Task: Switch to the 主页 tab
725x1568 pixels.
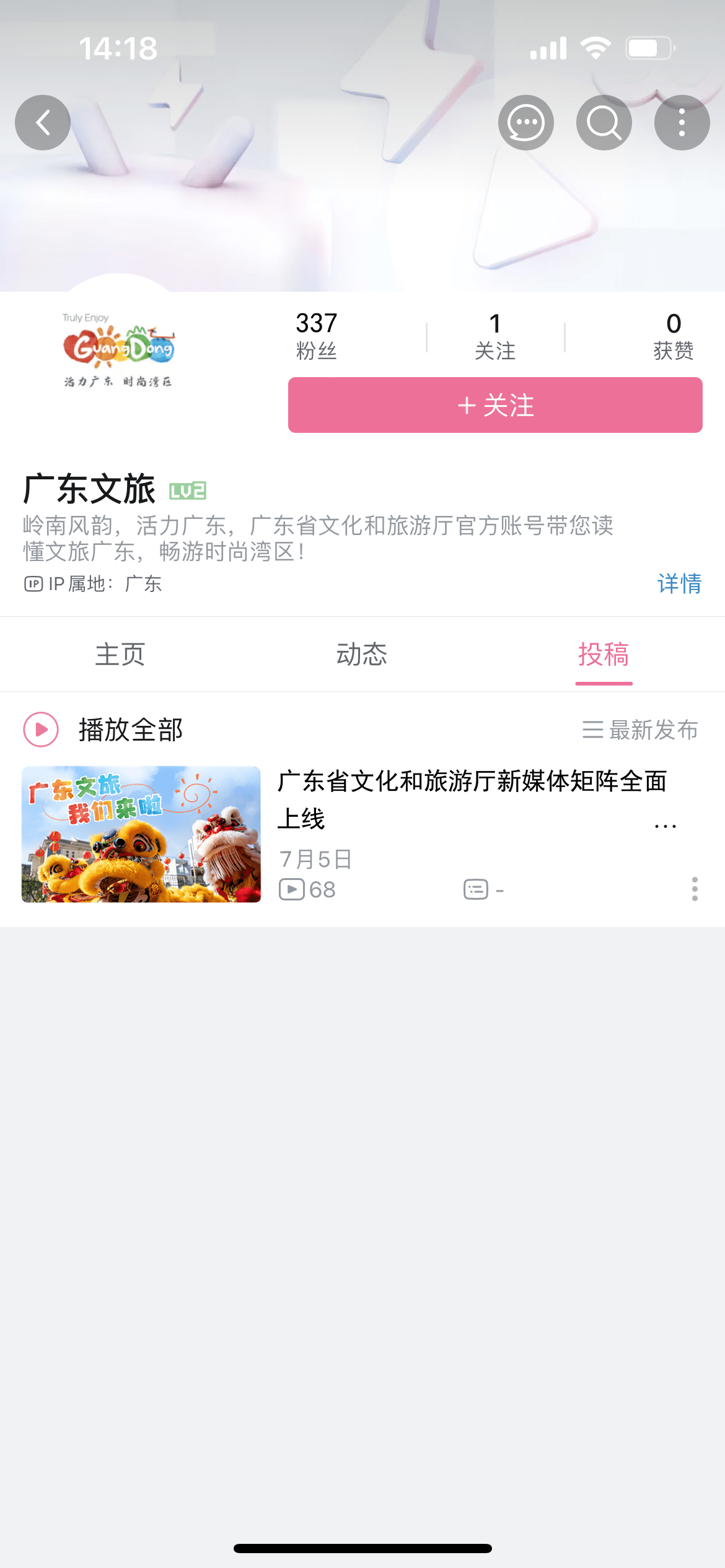Action: (x=120, y=655)
